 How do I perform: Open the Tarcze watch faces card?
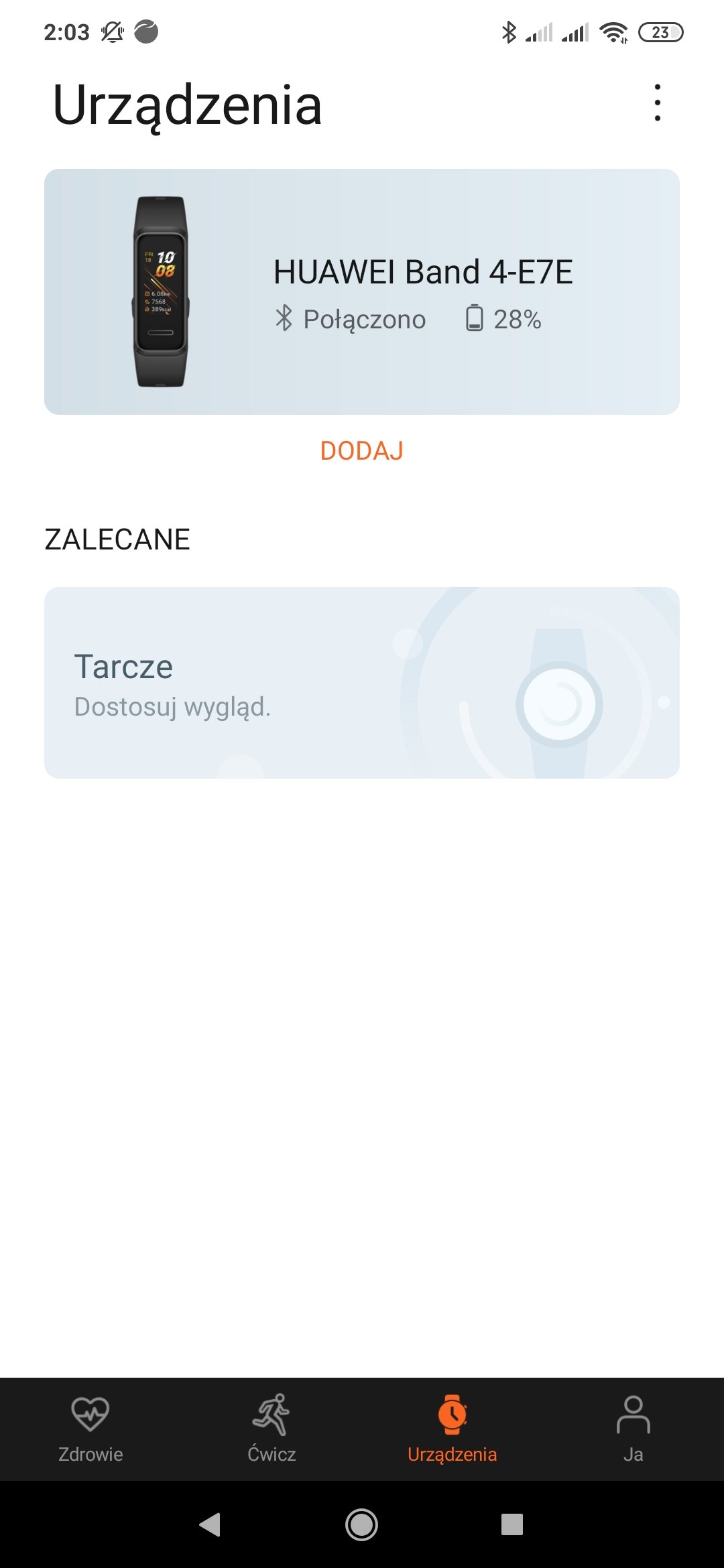point(362,682)
